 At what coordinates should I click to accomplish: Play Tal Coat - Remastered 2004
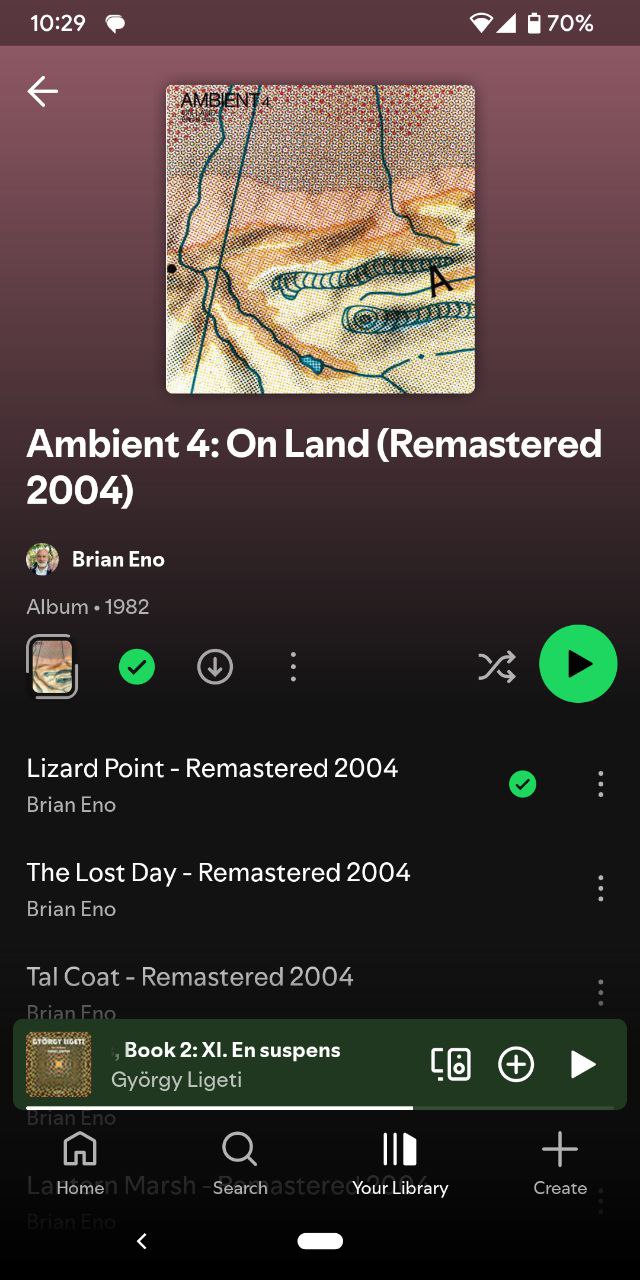click(190, 977)
